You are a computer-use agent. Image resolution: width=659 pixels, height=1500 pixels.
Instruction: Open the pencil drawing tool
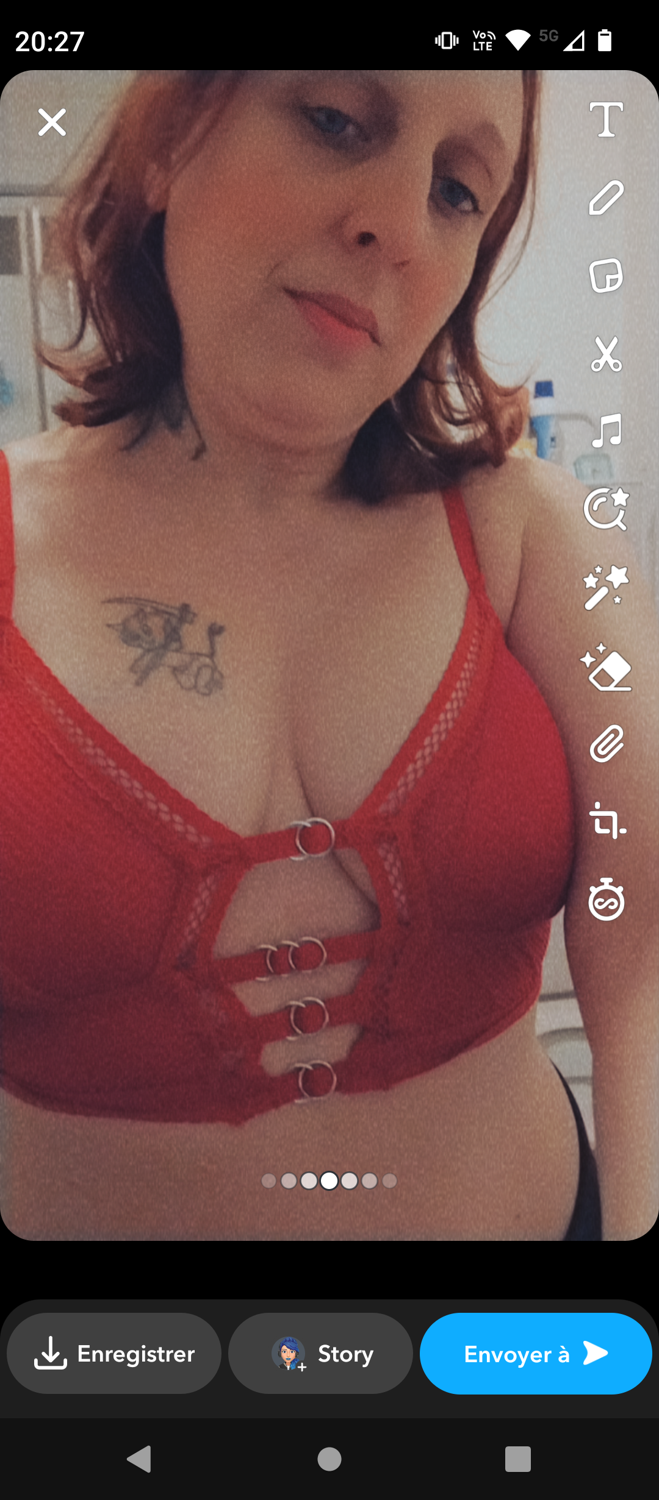coord(606,198)
